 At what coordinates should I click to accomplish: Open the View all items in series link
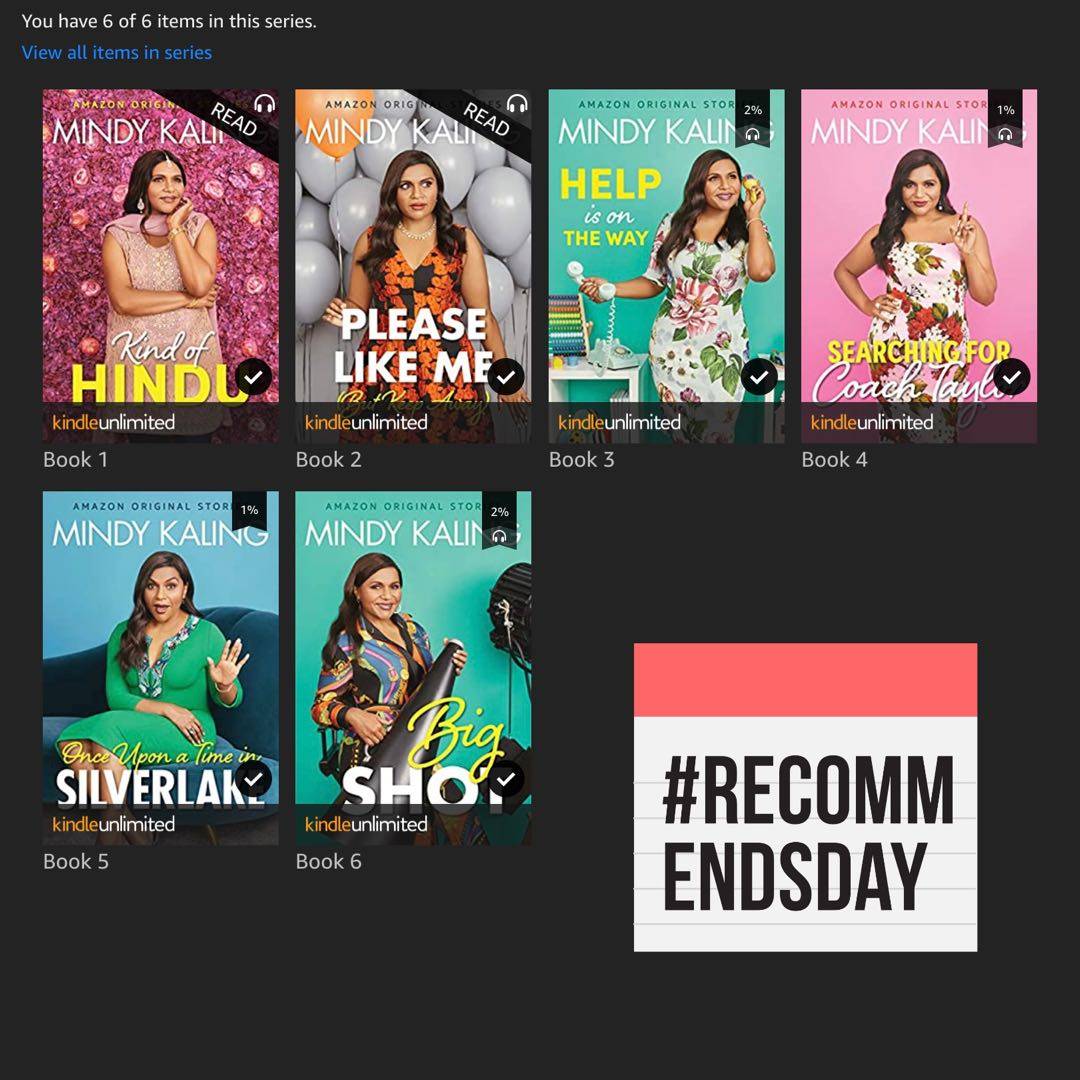click(x=117, y=53)
